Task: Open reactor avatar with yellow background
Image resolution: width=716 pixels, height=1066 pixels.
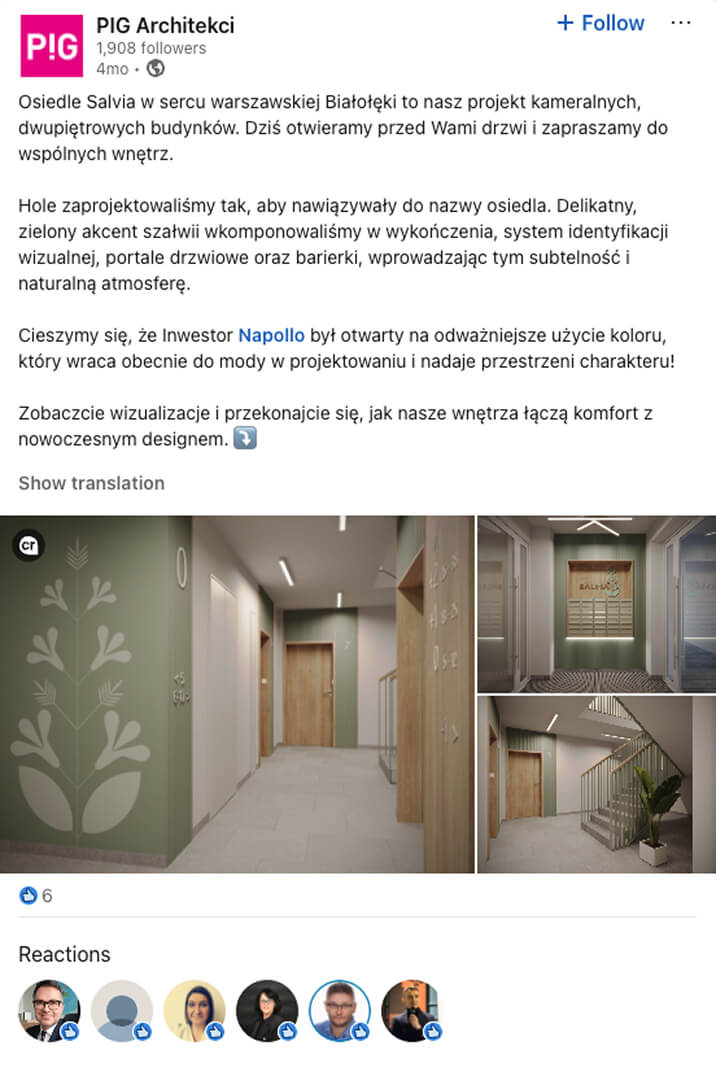Action: (195, 1011)
